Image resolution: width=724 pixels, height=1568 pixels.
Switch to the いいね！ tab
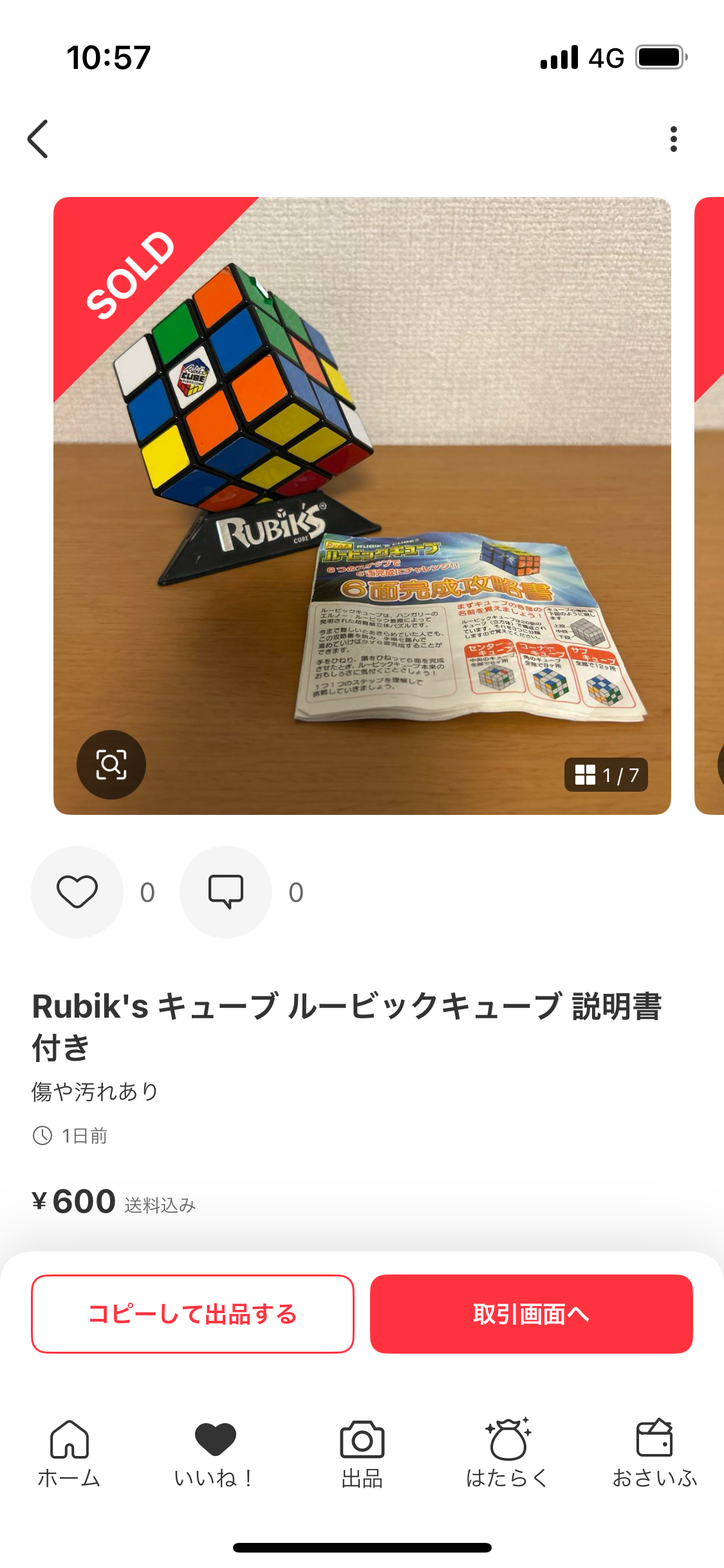coord(215,1453)
